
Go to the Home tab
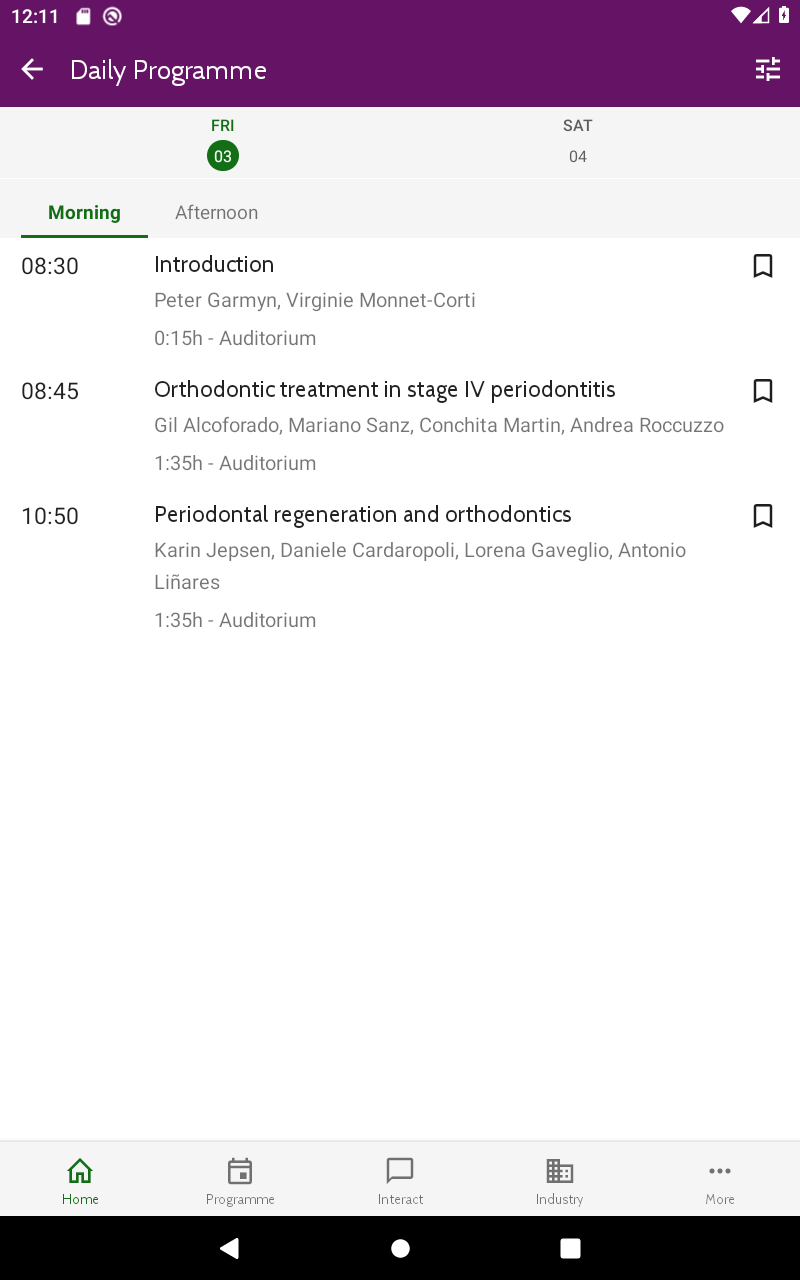coord(80,1180)
